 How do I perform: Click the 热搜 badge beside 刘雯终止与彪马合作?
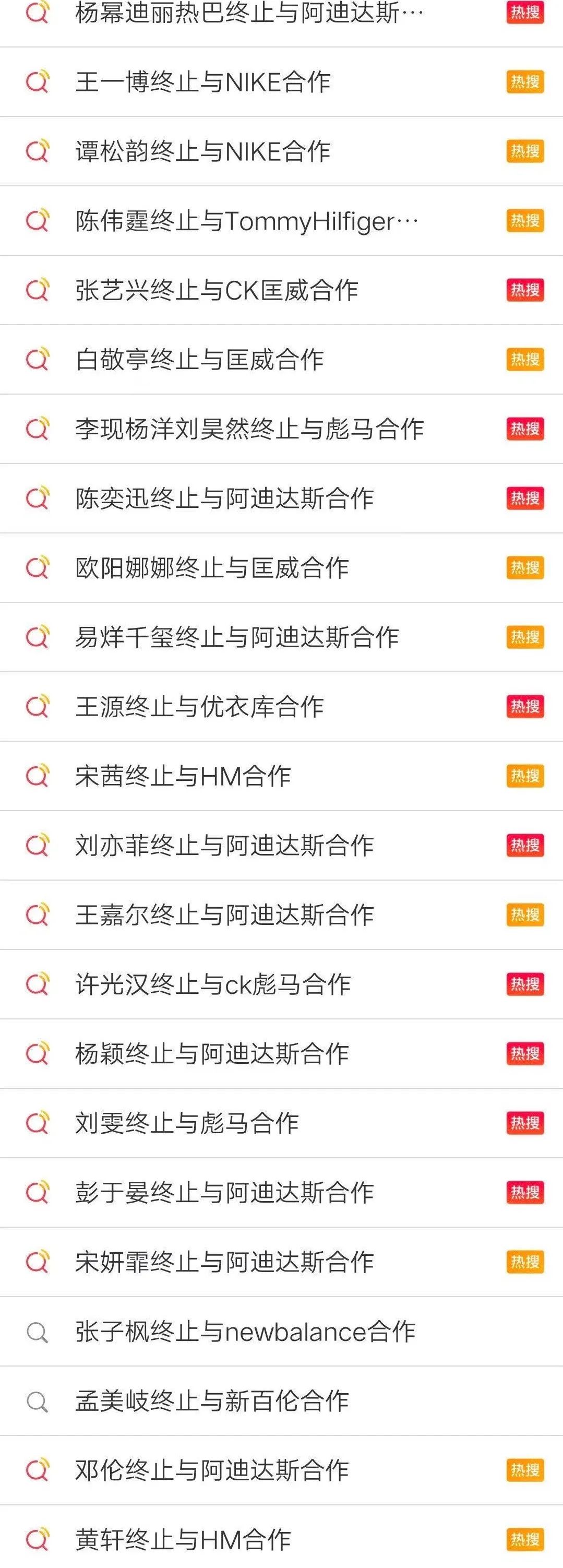(x=525, y=1122)
